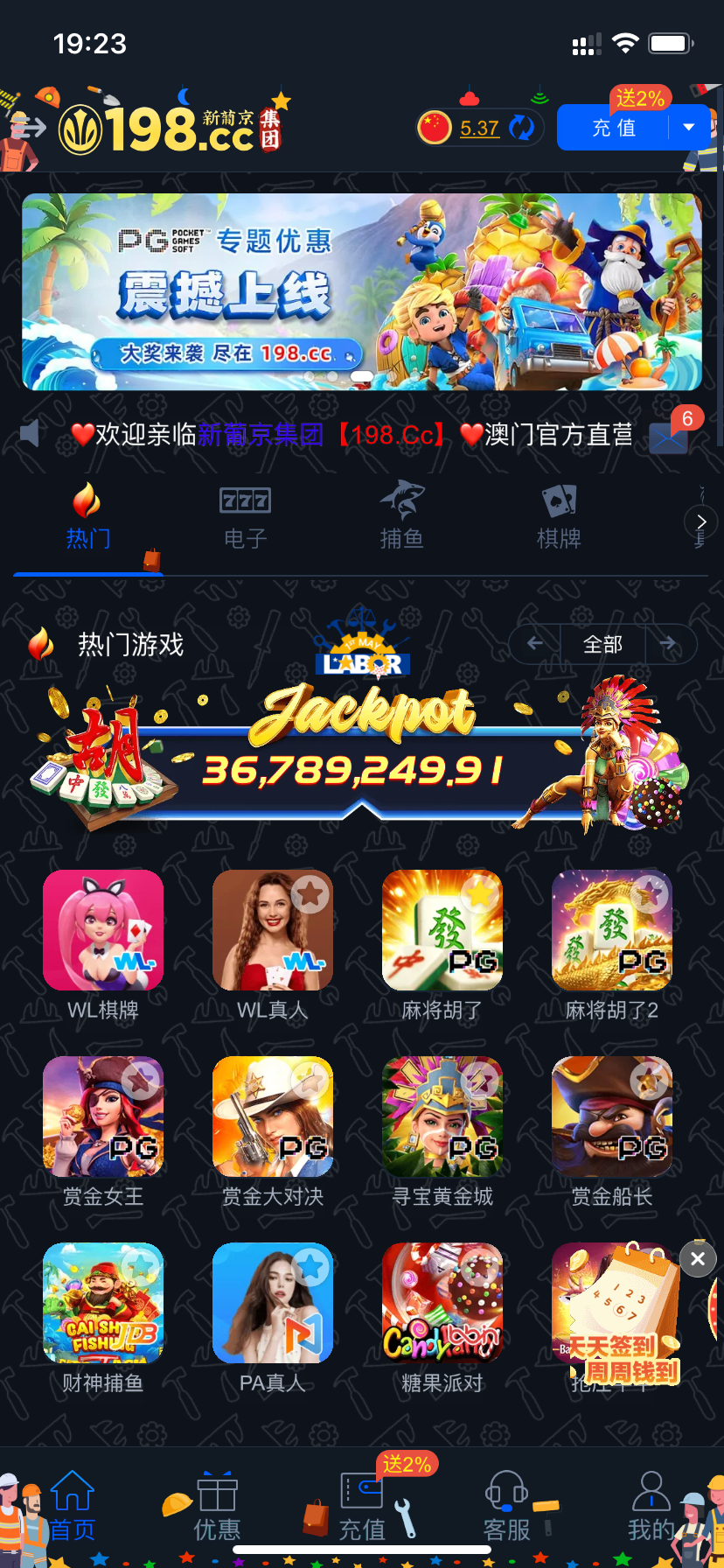Switch to the 电子 category tab

[245, 518]
